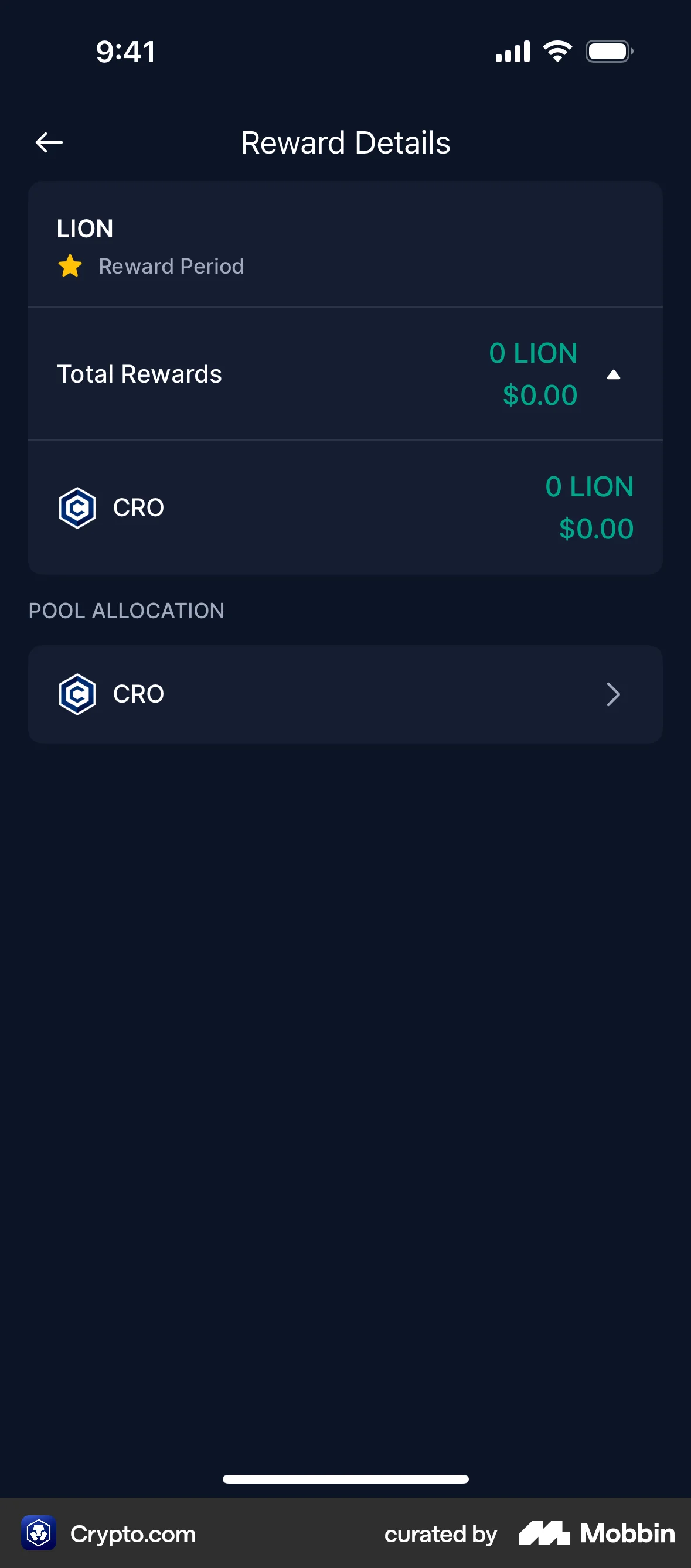Screen dimensions: 691x1568
Task: Tap the CRO coin icon in Pool Allocation
Action: click(77, 694)
